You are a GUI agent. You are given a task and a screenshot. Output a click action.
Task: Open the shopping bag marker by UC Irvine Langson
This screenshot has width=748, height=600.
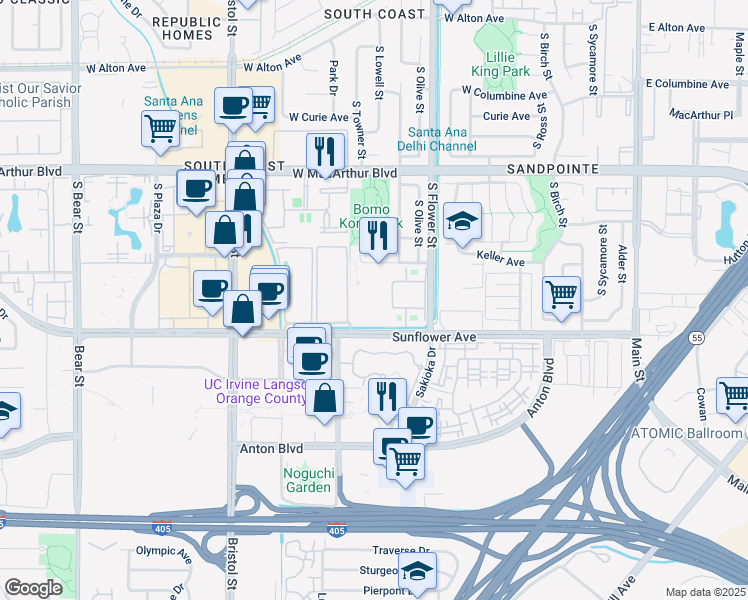click(324, 402)
